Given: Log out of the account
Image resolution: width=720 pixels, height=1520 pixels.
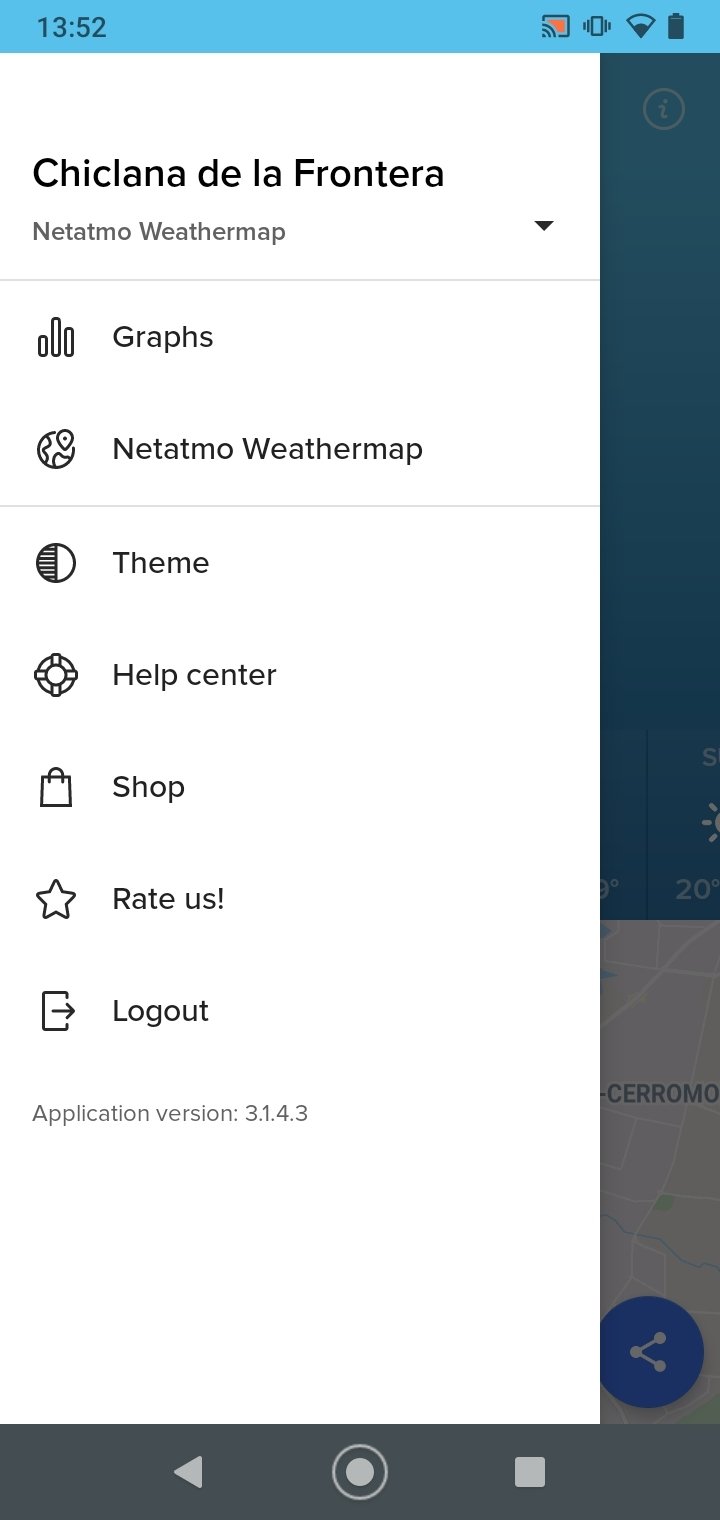Looking at the screenshot, I should pyautogui.click(x=160, y=1011).
